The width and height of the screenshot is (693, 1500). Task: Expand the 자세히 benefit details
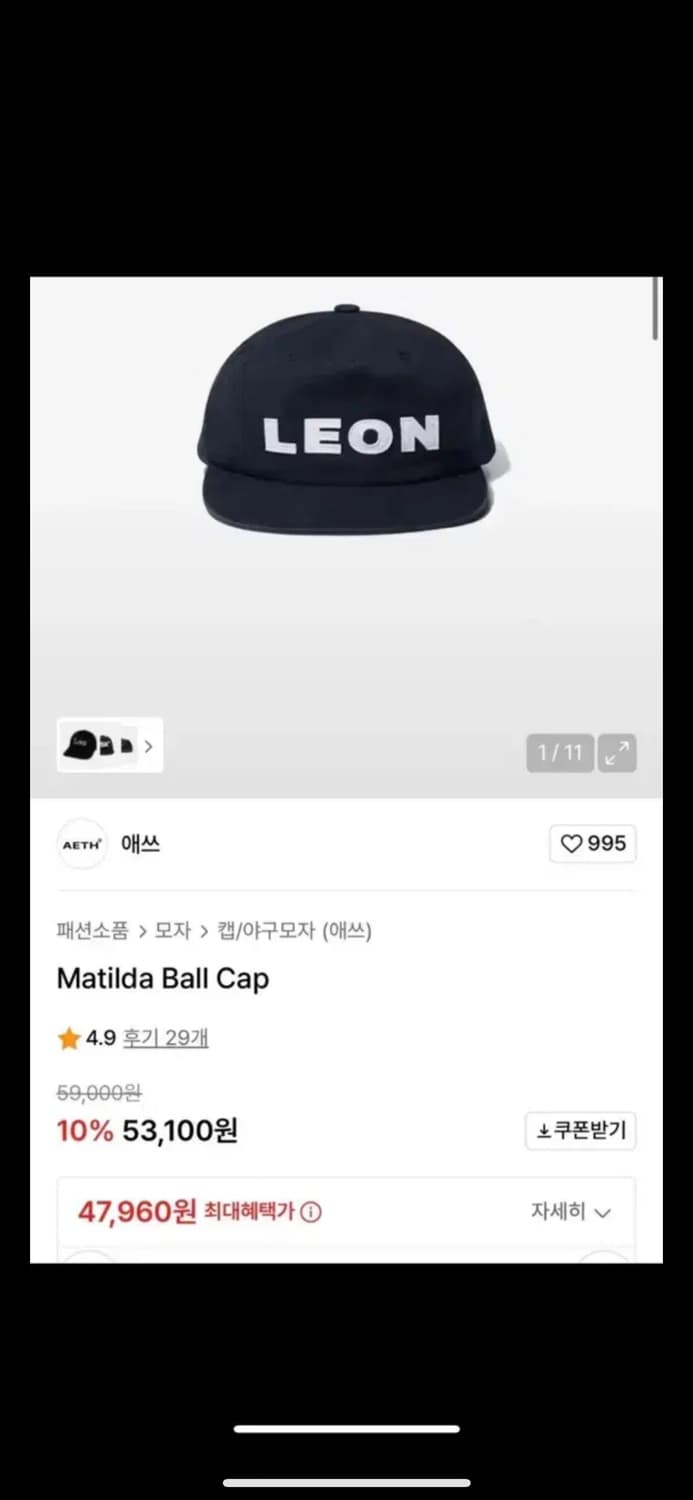[x=570, y=1212]
